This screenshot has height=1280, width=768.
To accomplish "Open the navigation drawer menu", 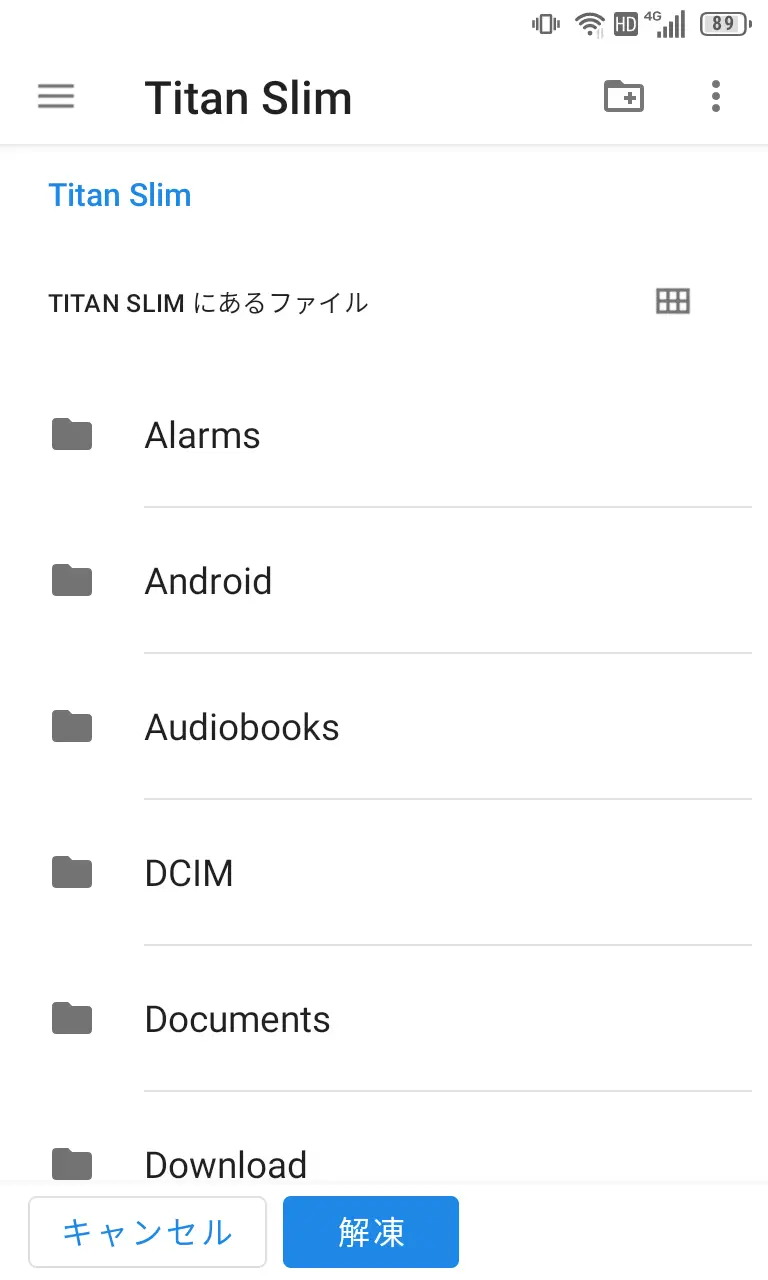I will pos(56,96).
